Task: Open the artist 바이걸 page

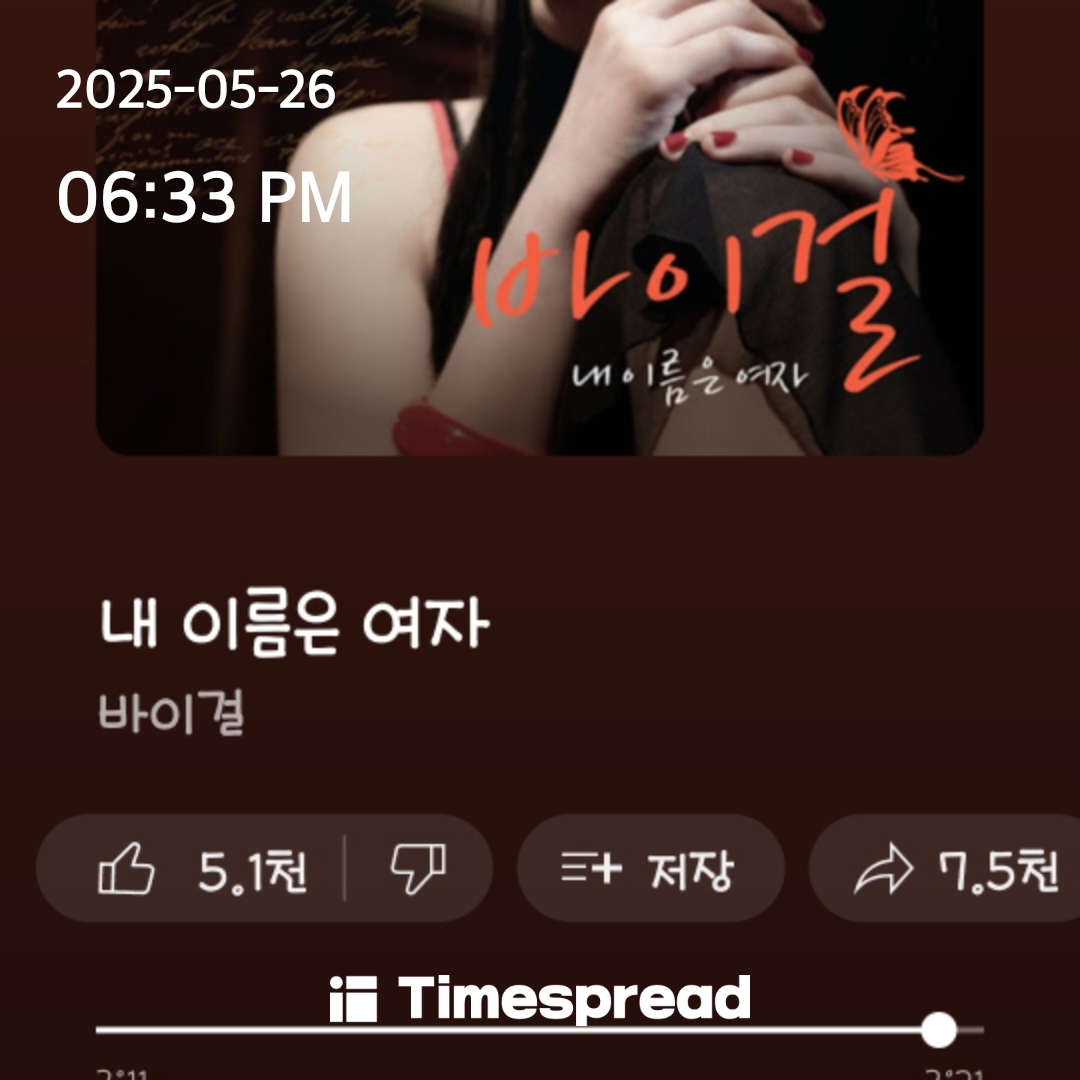Action: pos(172,716)
